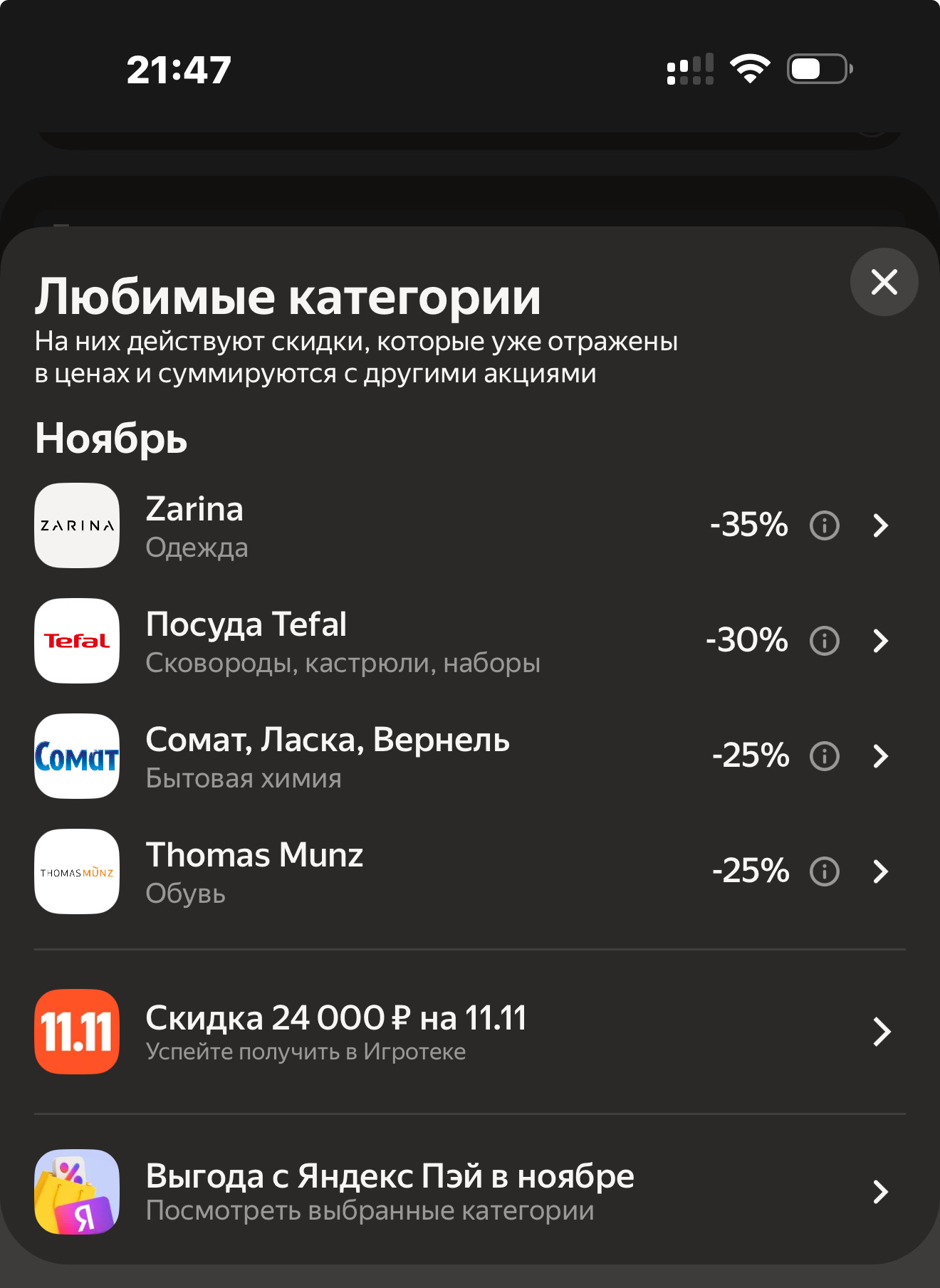Show info about the Посуда Tefal -30% discount

[x=824, y=641]
